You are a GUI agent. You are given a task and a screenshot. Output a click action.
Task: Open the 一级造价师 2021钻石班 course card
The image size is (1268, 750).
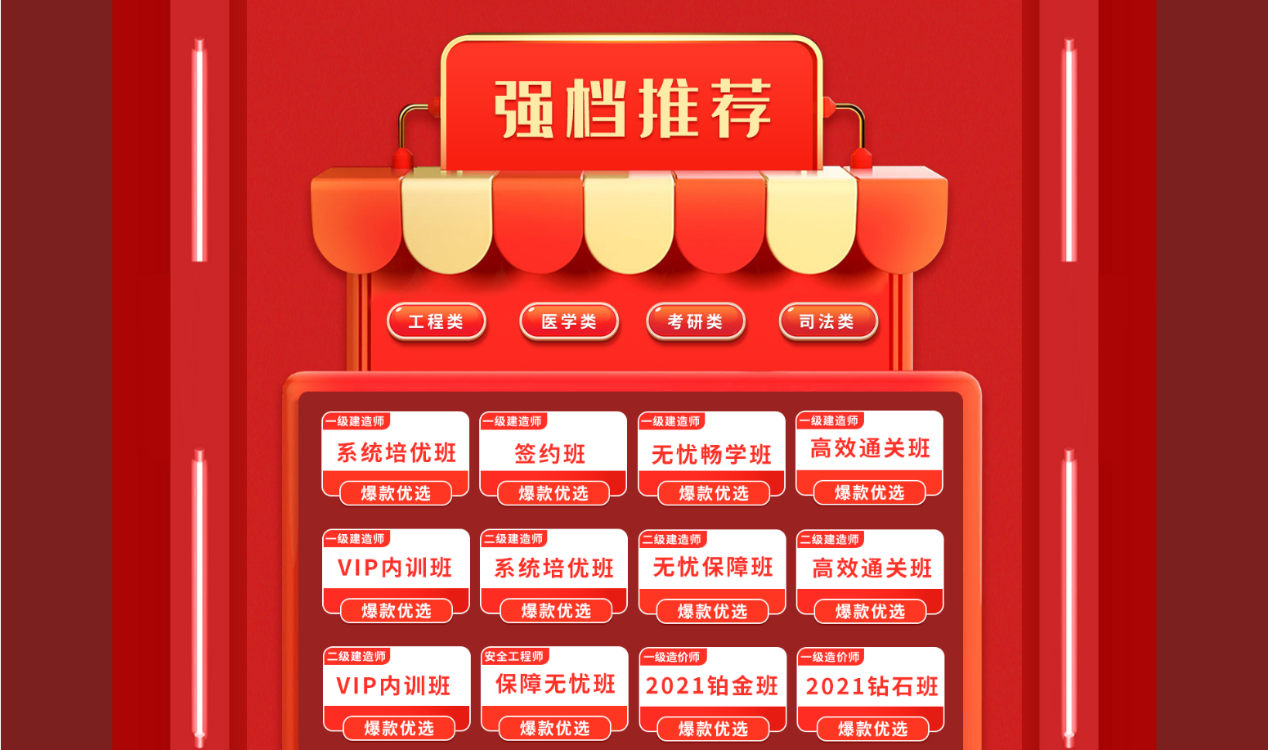pyautogui.click(x=870, y=688)
